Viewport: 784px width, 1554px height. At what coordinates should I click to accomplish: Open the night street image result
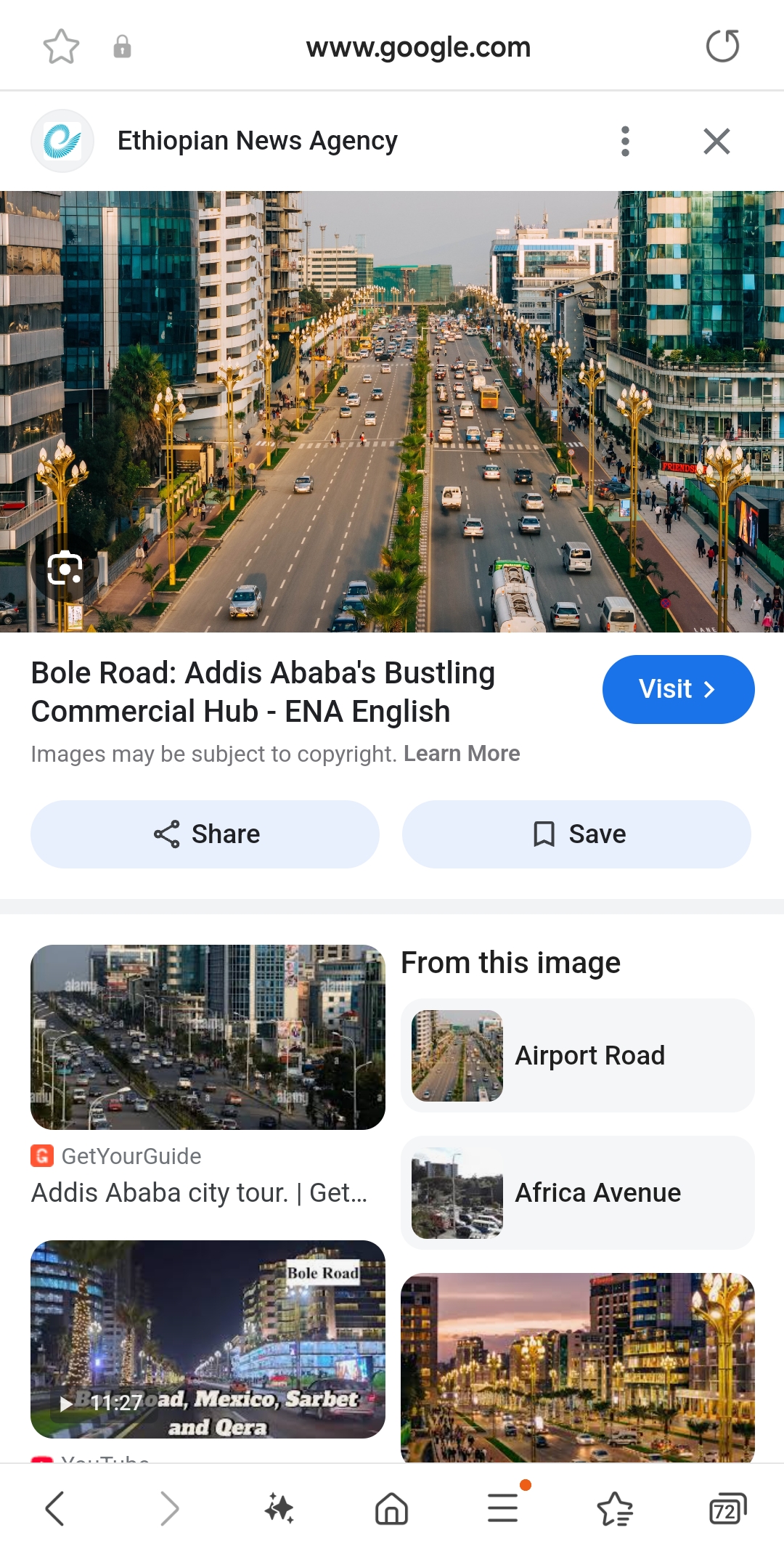point(578,1367)
